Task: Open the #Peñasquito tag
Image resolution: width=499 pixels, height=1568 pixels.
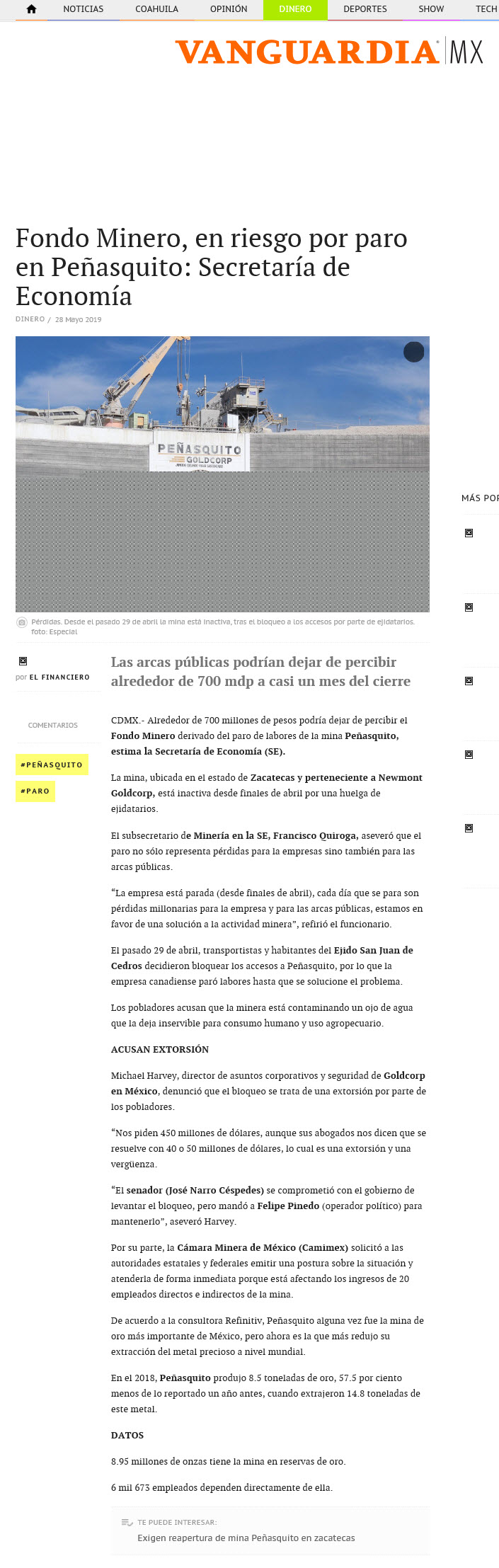Action: click(x=52, y=765)
